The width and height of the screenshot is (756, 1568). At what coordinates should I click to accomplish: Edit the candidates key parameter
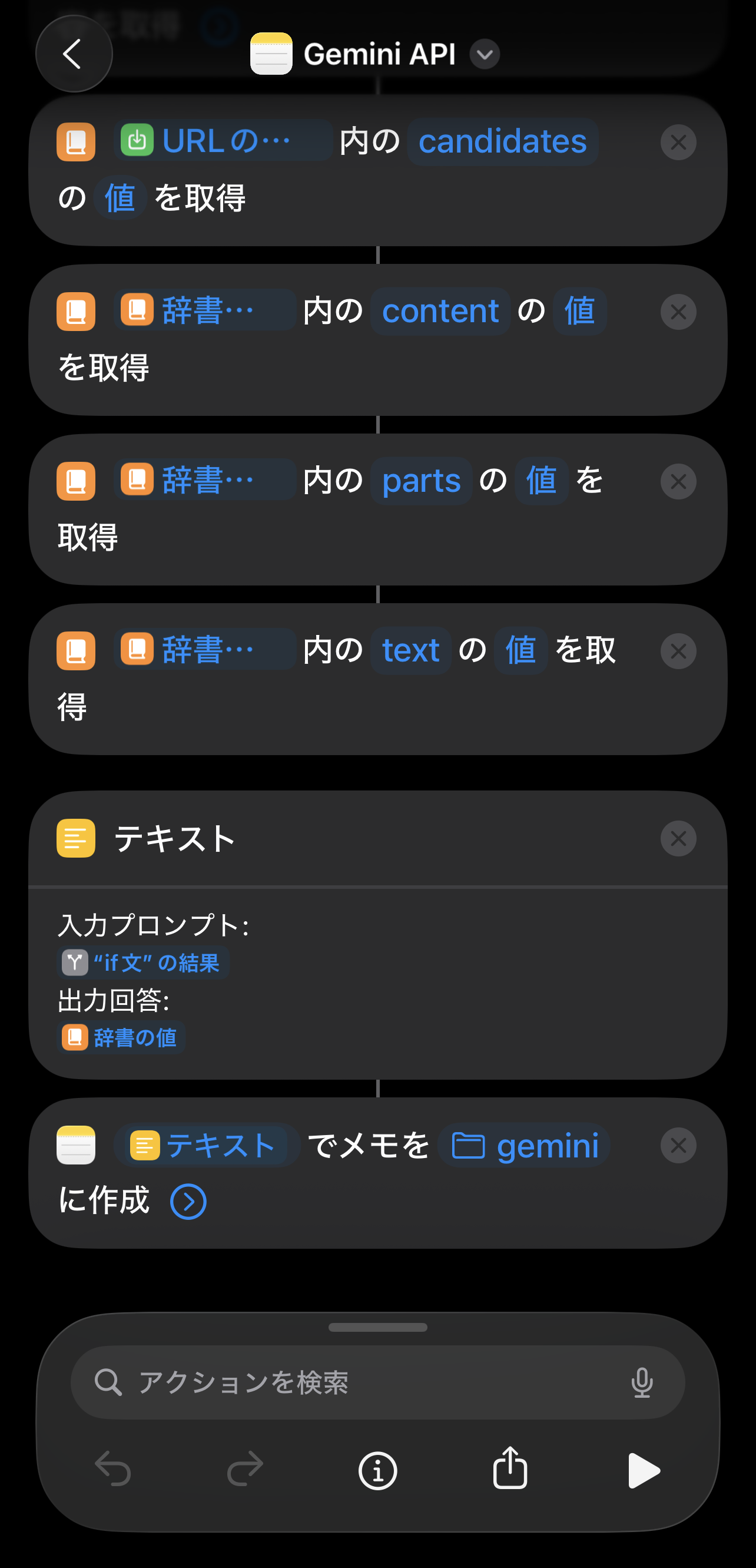pyautogui.click(x=502, y=143)
